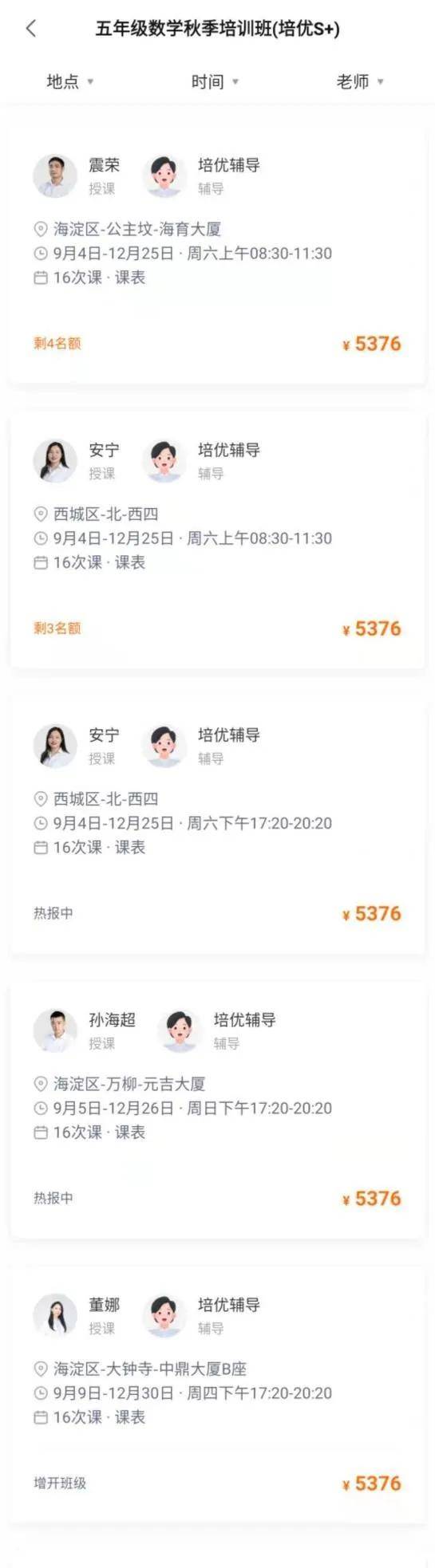
Task: Go back using the top-left arrow
Action: point(31,29)
